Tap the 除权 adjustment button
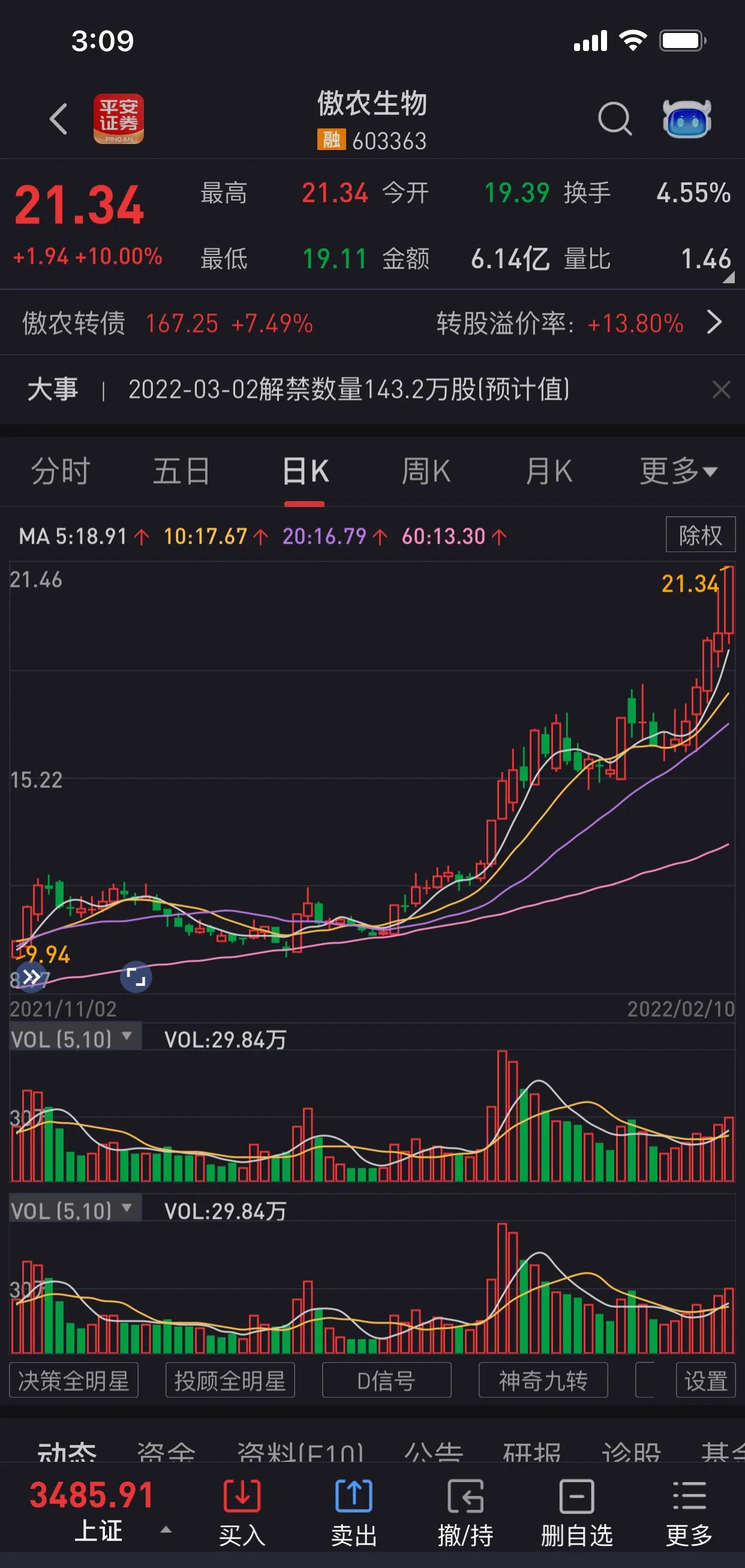Screen dimensions: 745x1568 point(700,536)
